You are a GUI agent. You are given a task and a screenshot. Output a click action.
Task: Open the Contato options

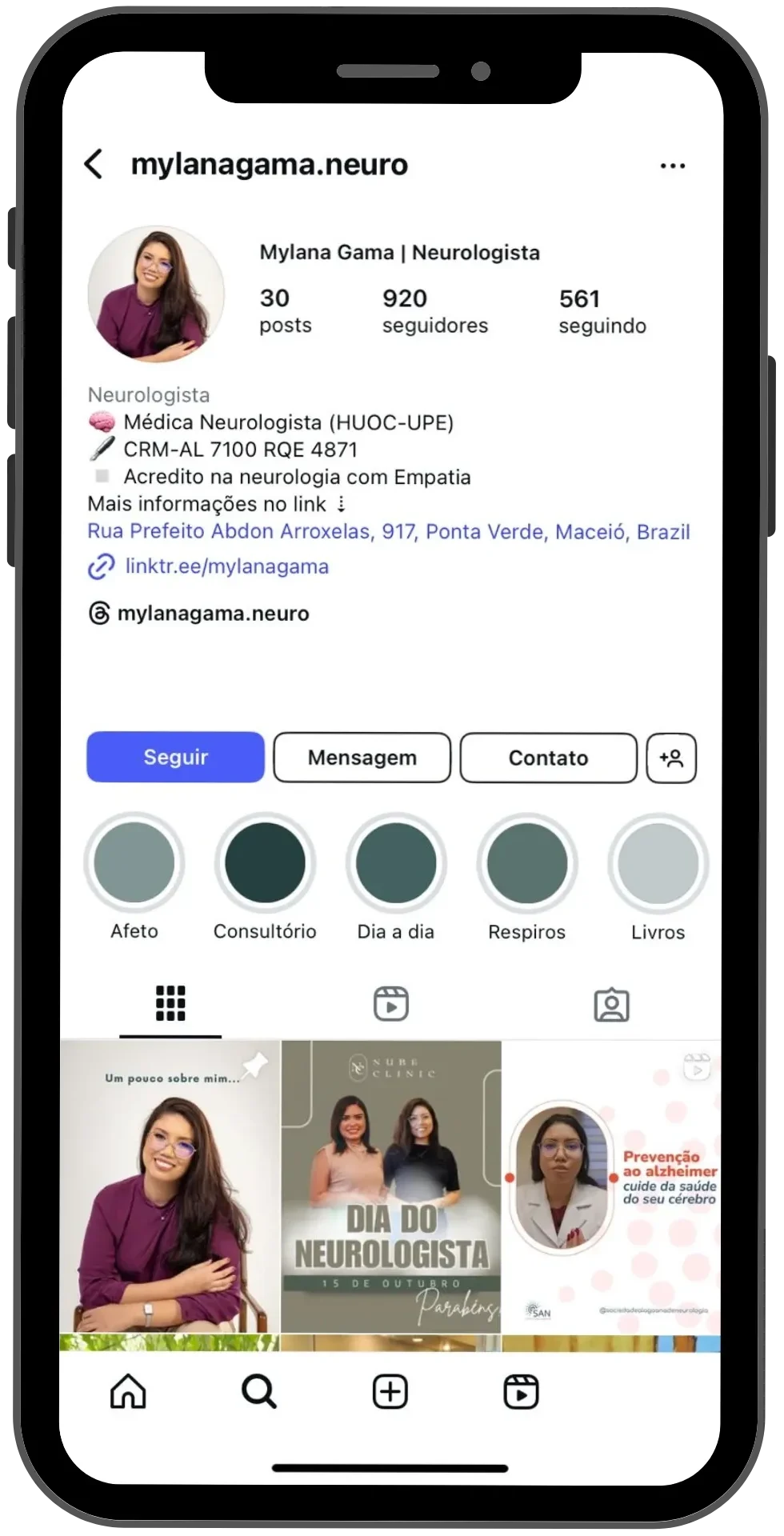548,758
